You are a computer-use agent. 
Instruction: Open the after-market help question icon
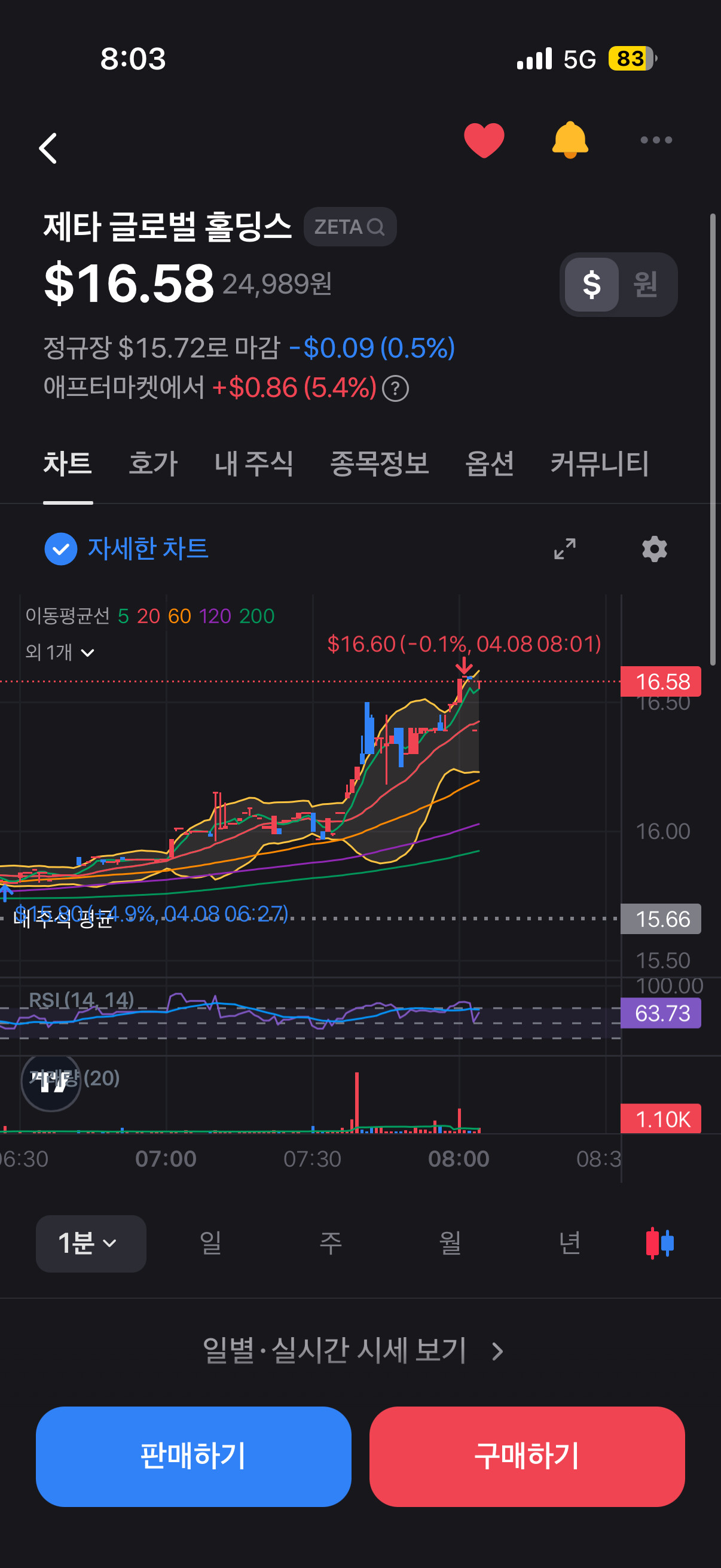point(396,389)
